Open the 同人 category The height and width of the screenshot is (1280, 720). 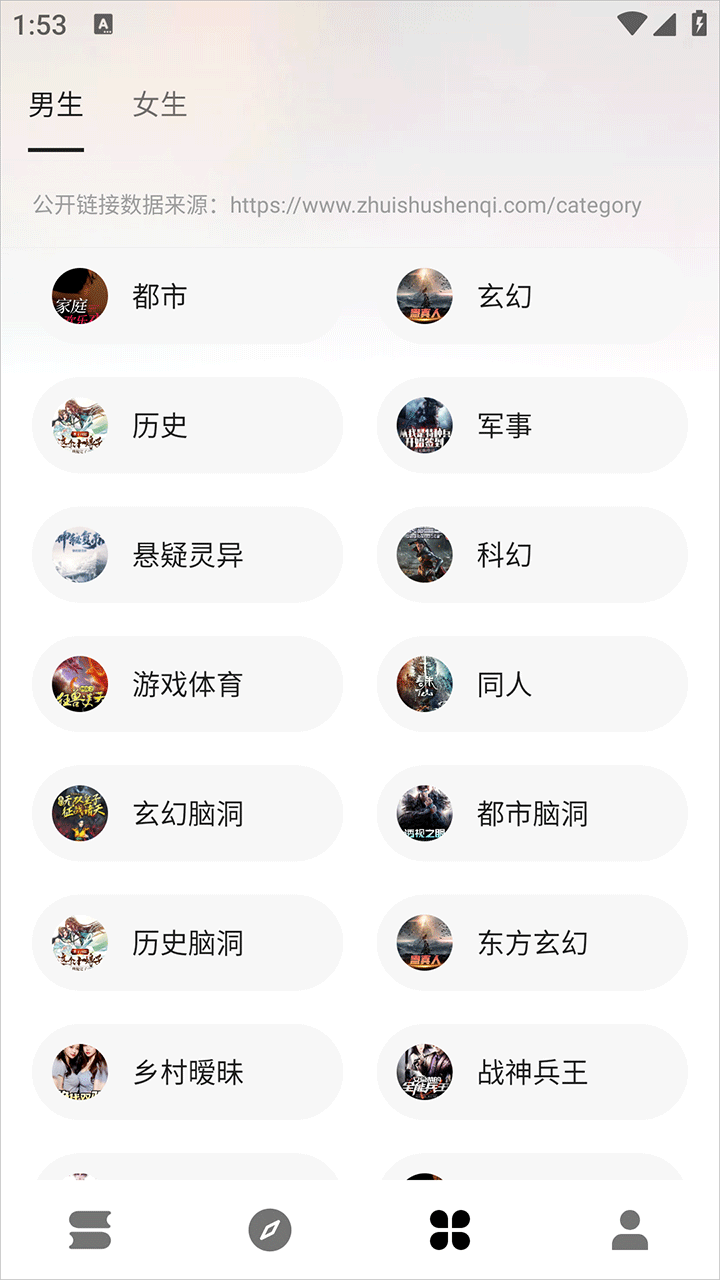coord(532,685)
